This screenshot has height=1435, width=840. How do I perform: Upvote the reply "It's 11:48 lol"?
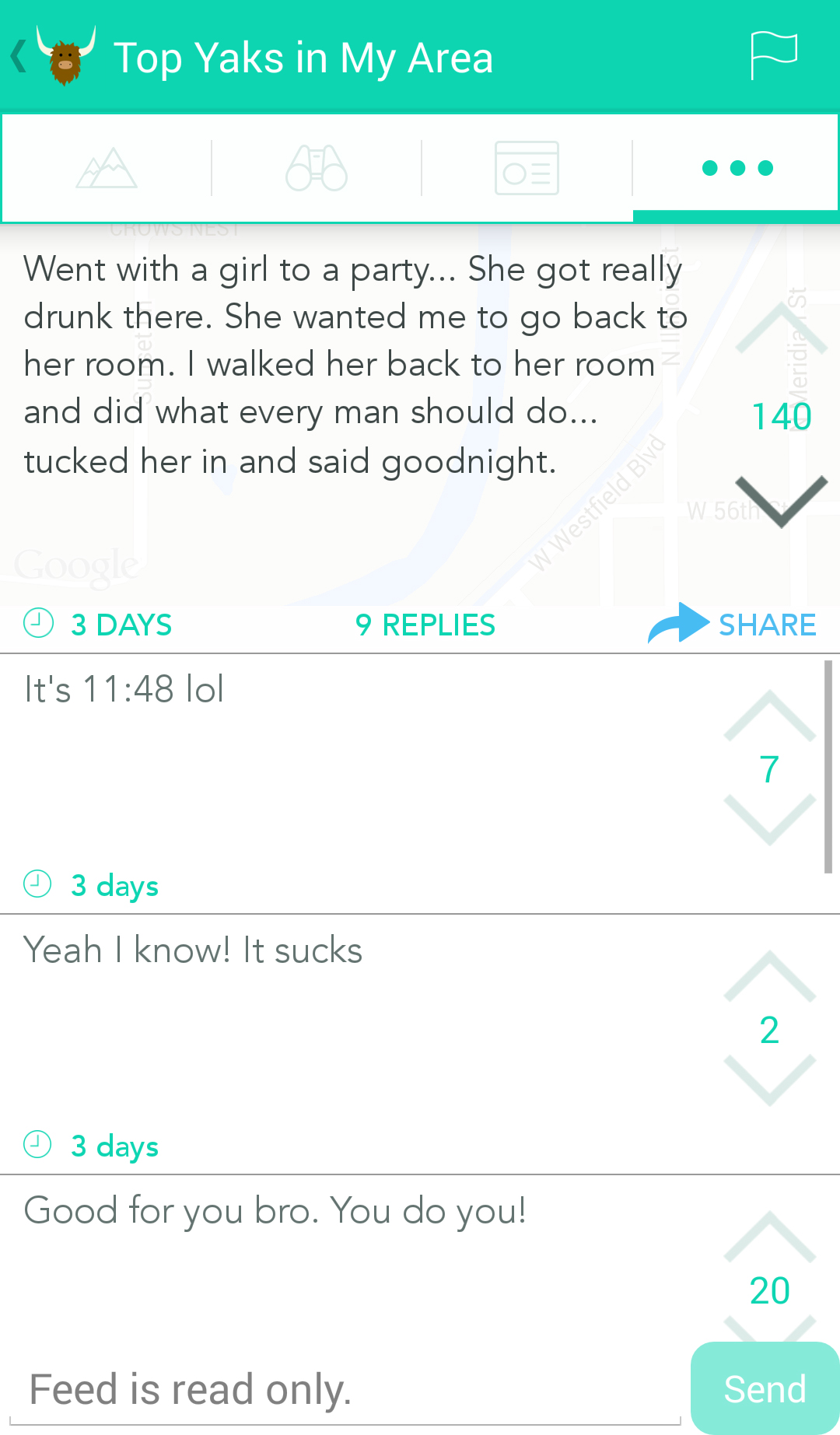tap(769, 716)
